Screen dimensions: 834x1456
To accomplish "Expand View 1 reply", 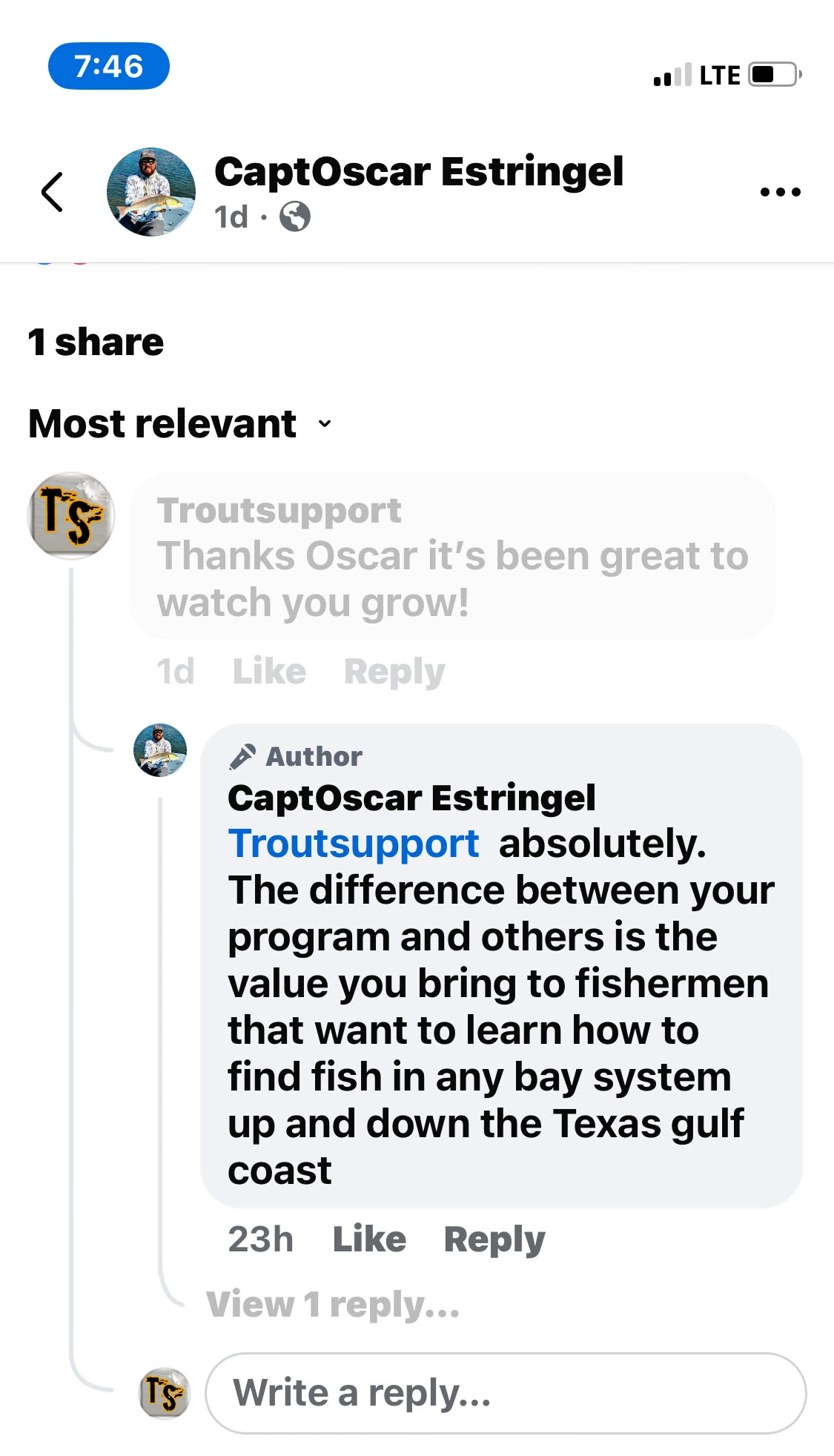I will pos(333,1304).
